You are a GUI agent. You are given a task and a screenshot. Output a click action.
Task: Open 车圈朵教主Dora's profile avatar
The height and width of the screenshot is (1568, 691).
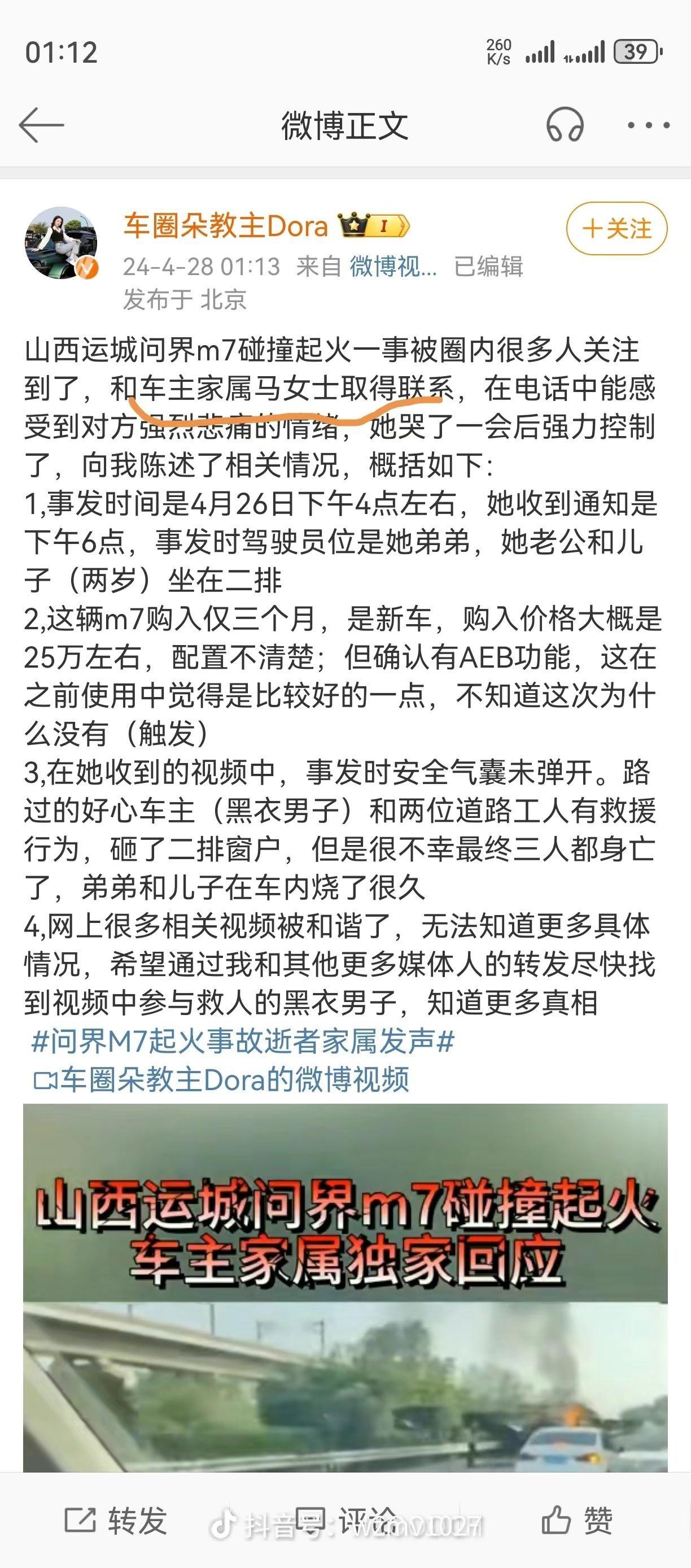[61, 243]
